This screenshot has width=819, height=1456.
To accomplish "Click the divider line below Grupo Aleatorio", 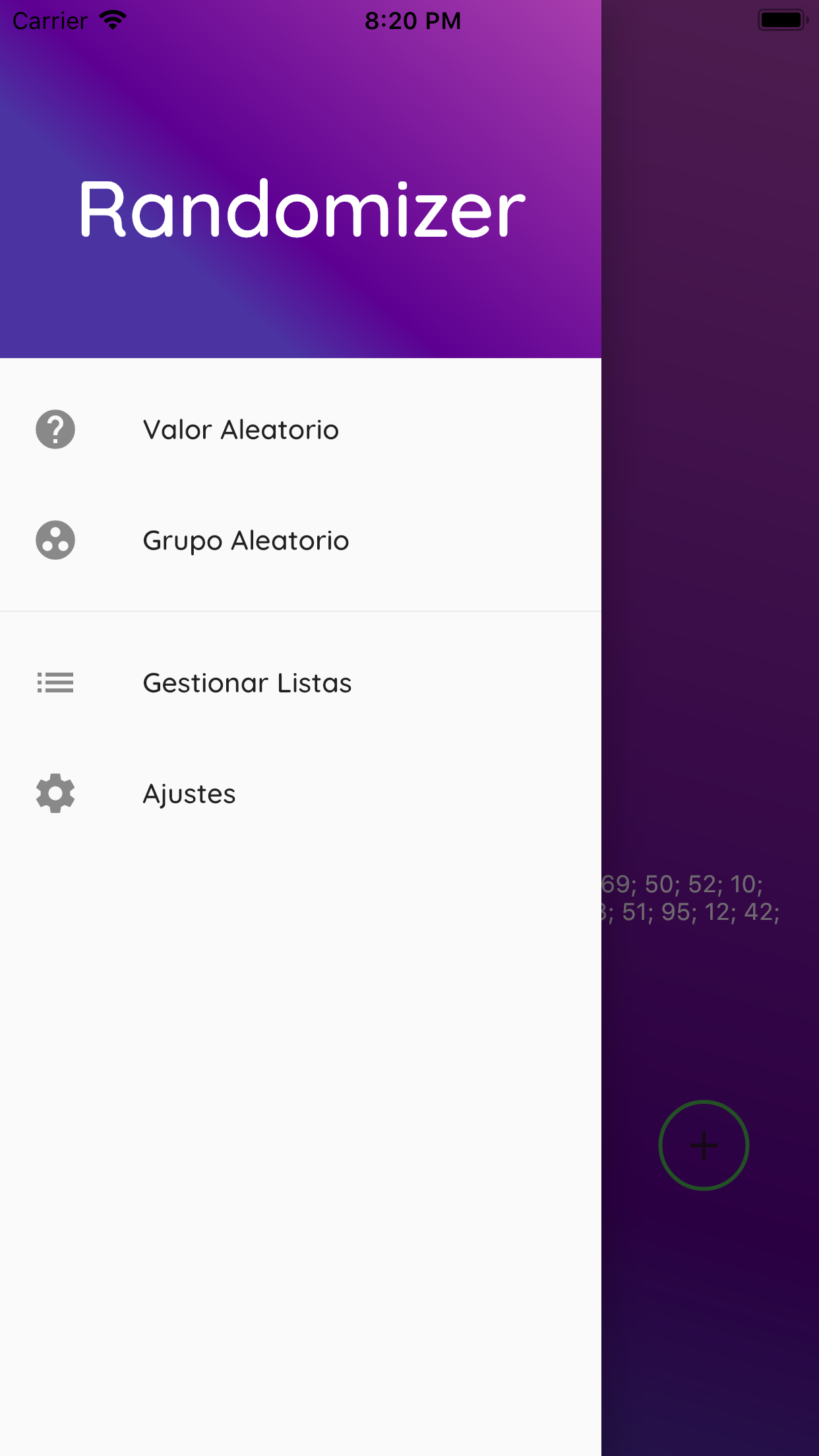I will pyautogui.click(x=301, y=613).
